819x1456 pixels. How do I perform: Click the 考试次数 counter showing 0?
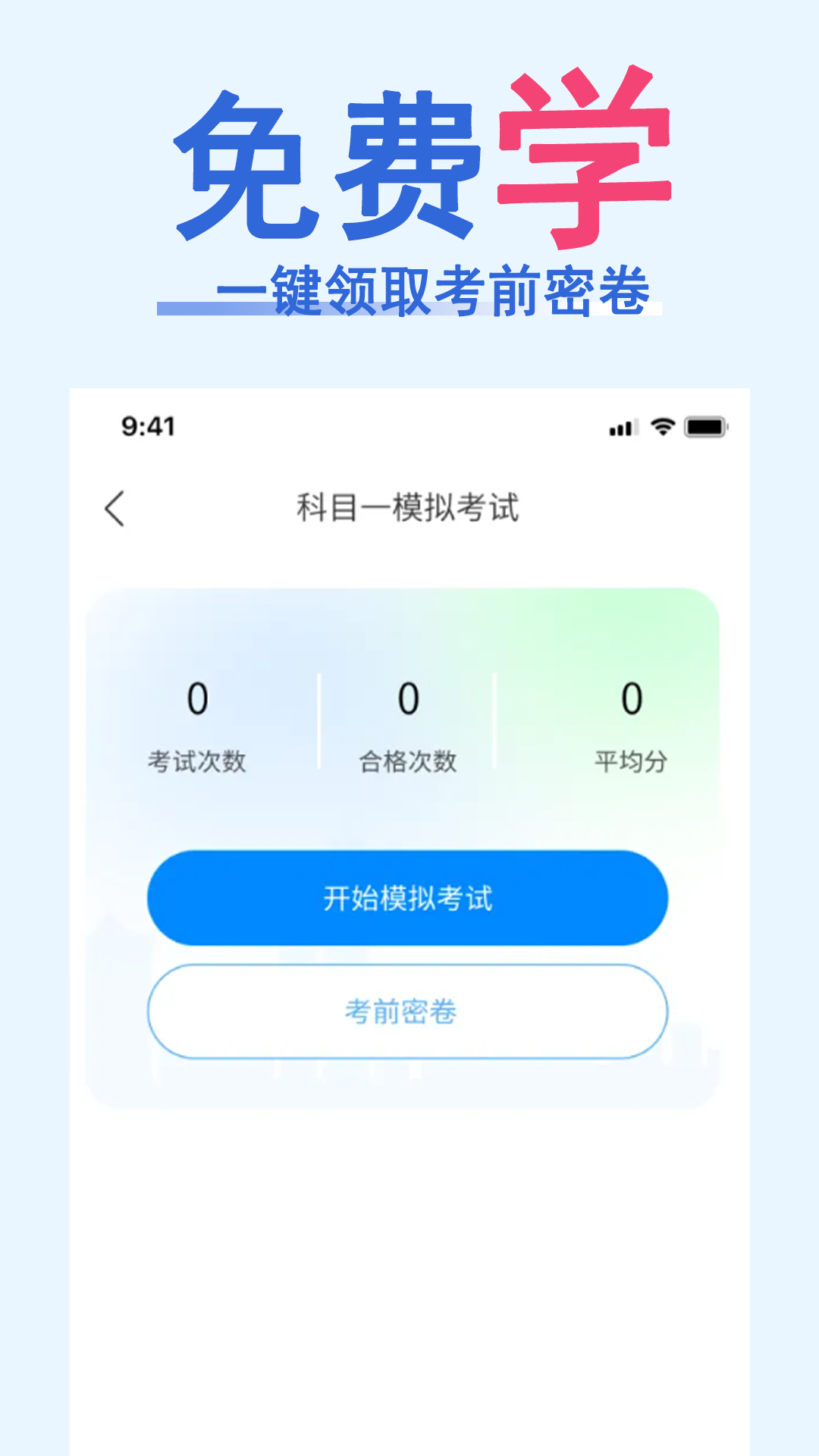198,698
